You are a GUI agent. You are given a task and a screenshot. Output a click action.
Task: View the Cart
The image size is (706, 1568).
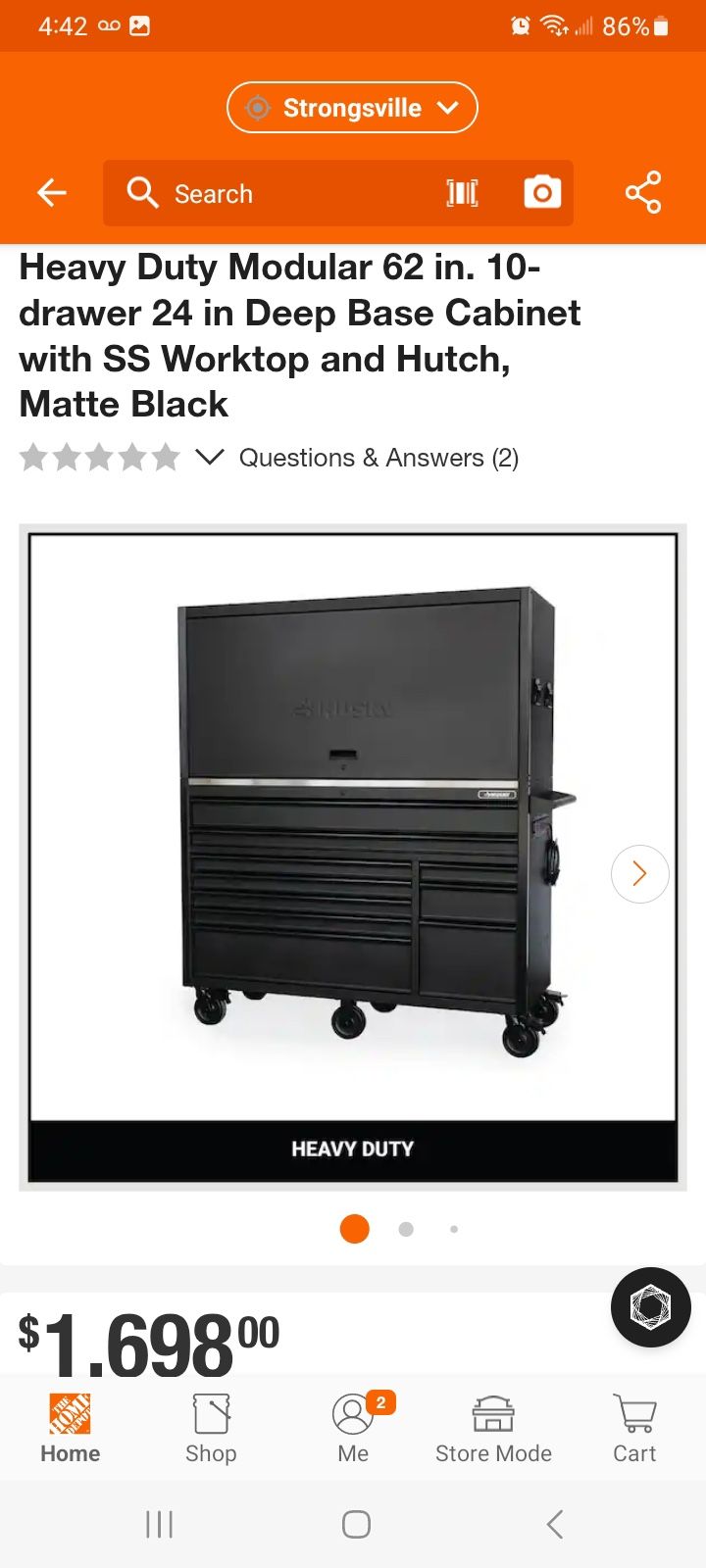pyautogui.click(x=634, y=1429)
